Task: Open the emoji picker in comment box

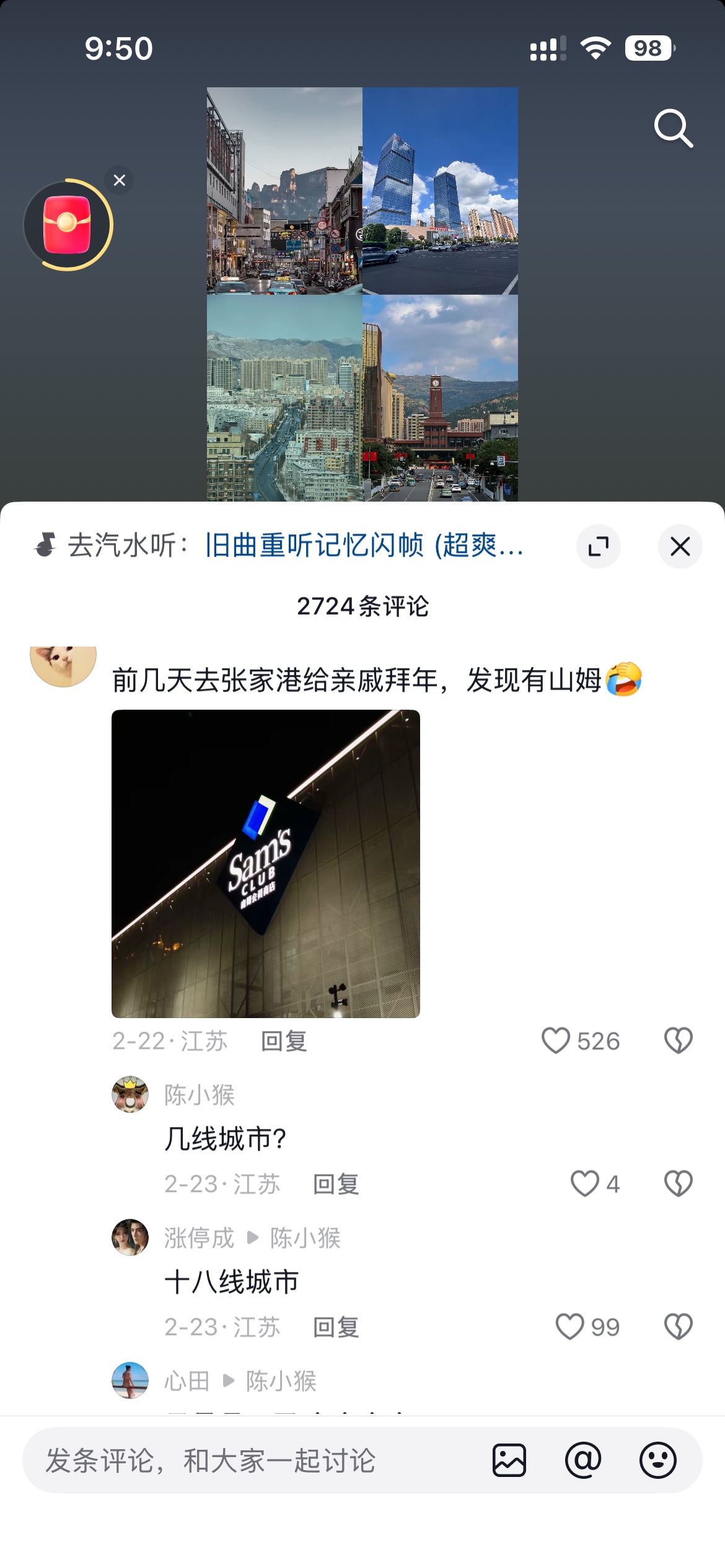Action: click(657, 1460)
